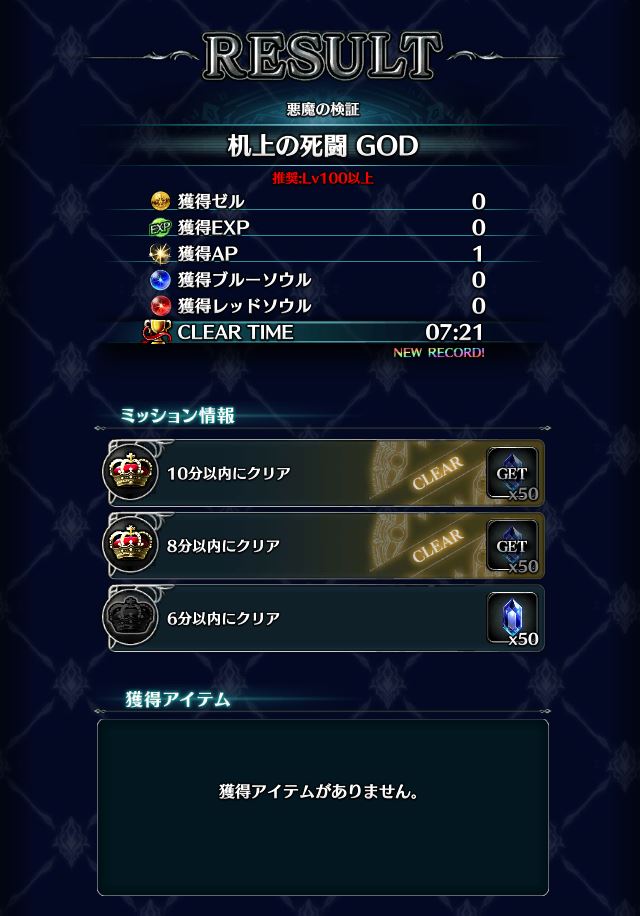
Task: View the GET reward for 10分以内にクリア
Action: [x=512, y=472]
